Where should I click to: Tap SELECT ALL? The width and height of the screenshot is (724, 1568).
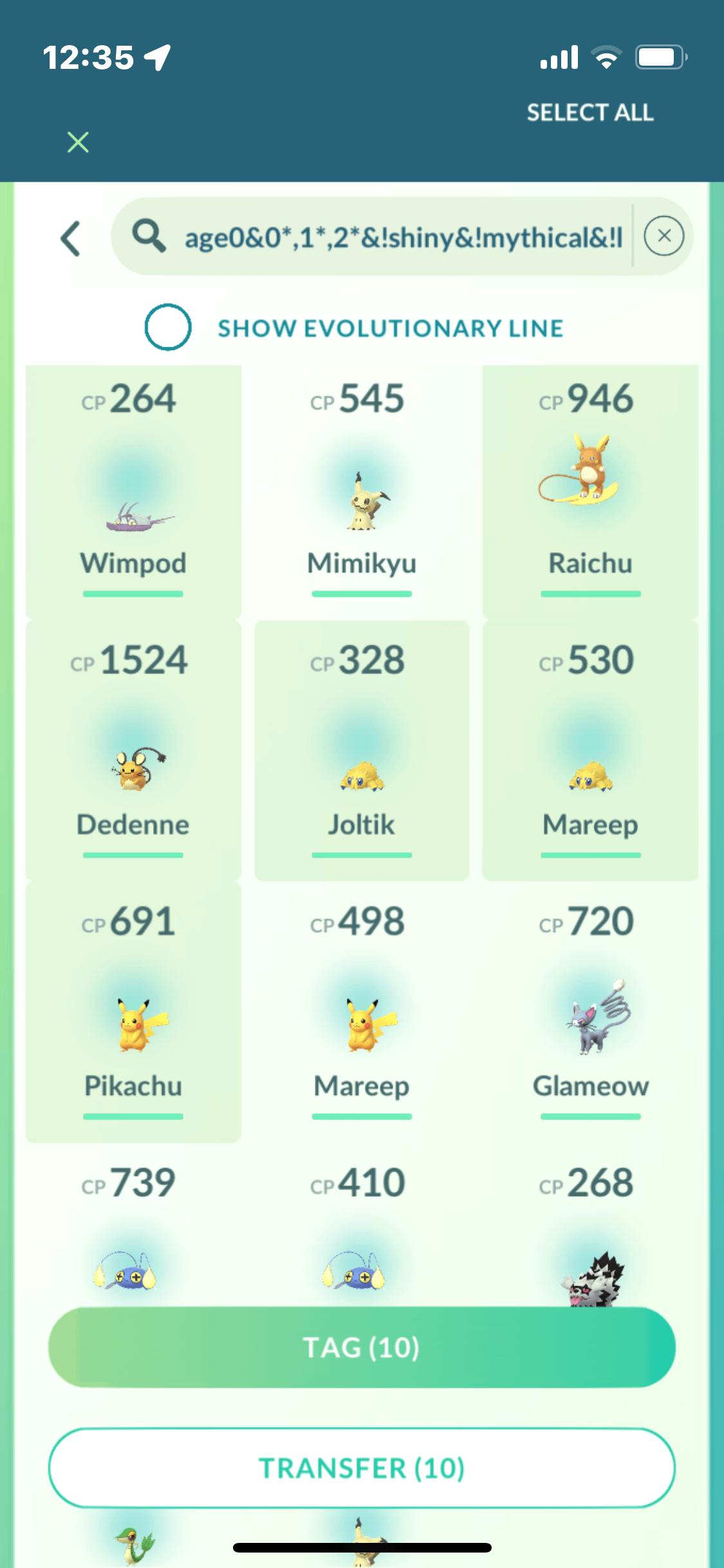tap(589, 113)
